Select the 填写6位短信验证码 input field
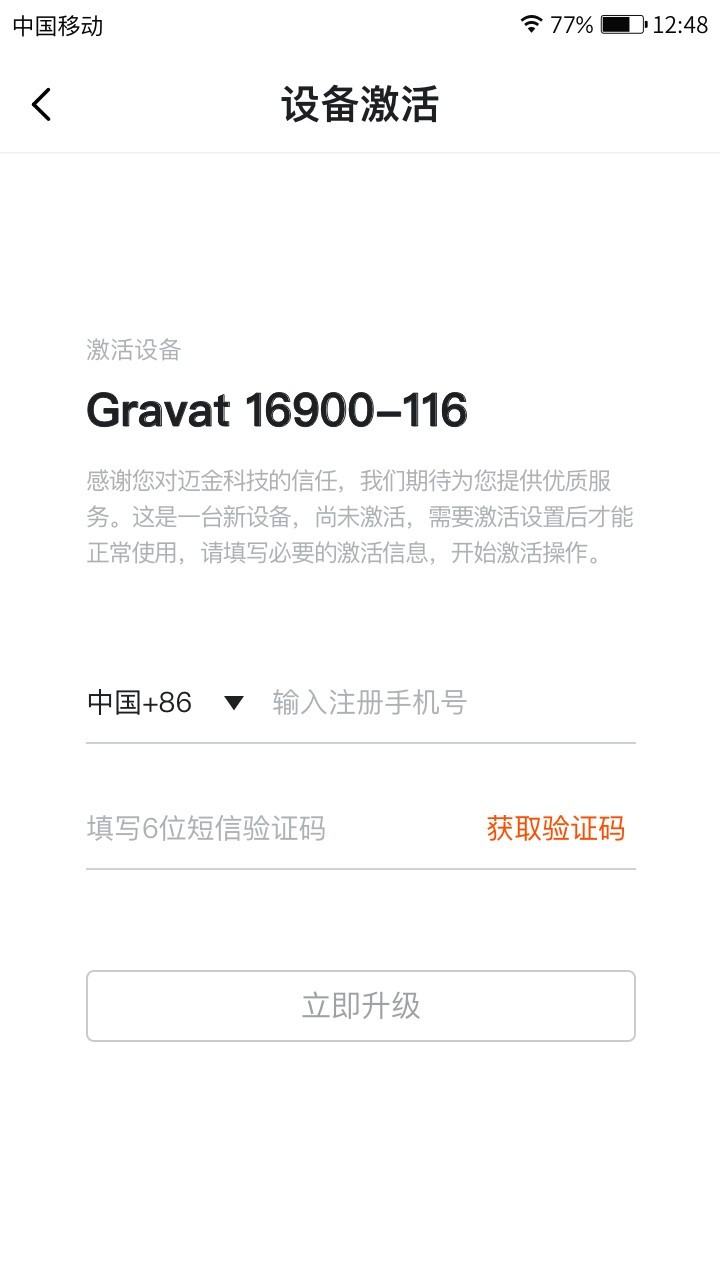The height and width of the screenshot is (1280, 720). pos(270,829)
